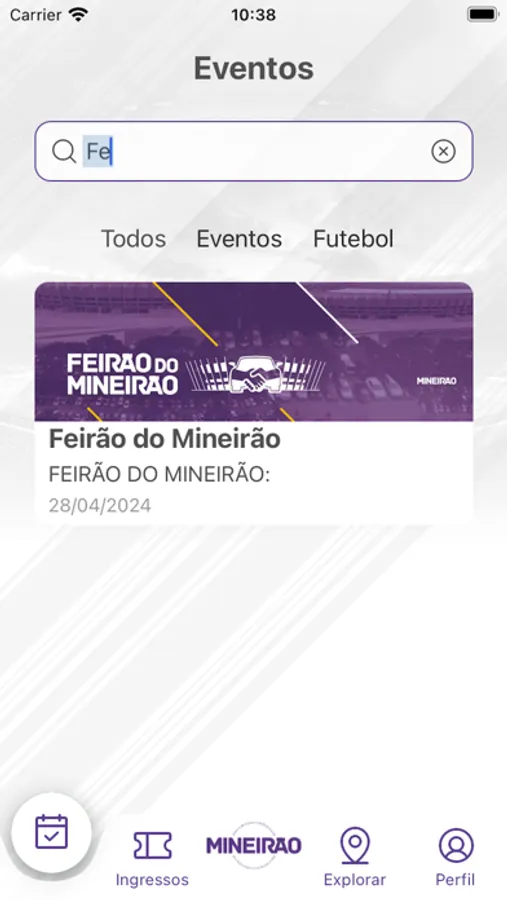Clear the search text with the X icon
The height and width of the screenshot is (900, 507).
click(443, 152)
